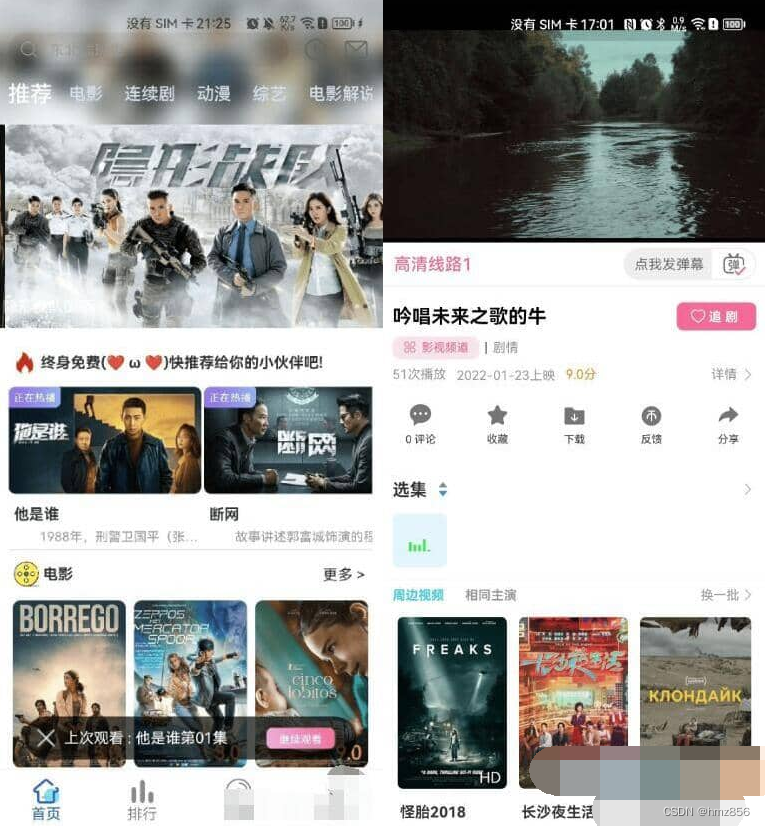
Task: Open the 怪胎2018 poster
Action: coord(452,702)
